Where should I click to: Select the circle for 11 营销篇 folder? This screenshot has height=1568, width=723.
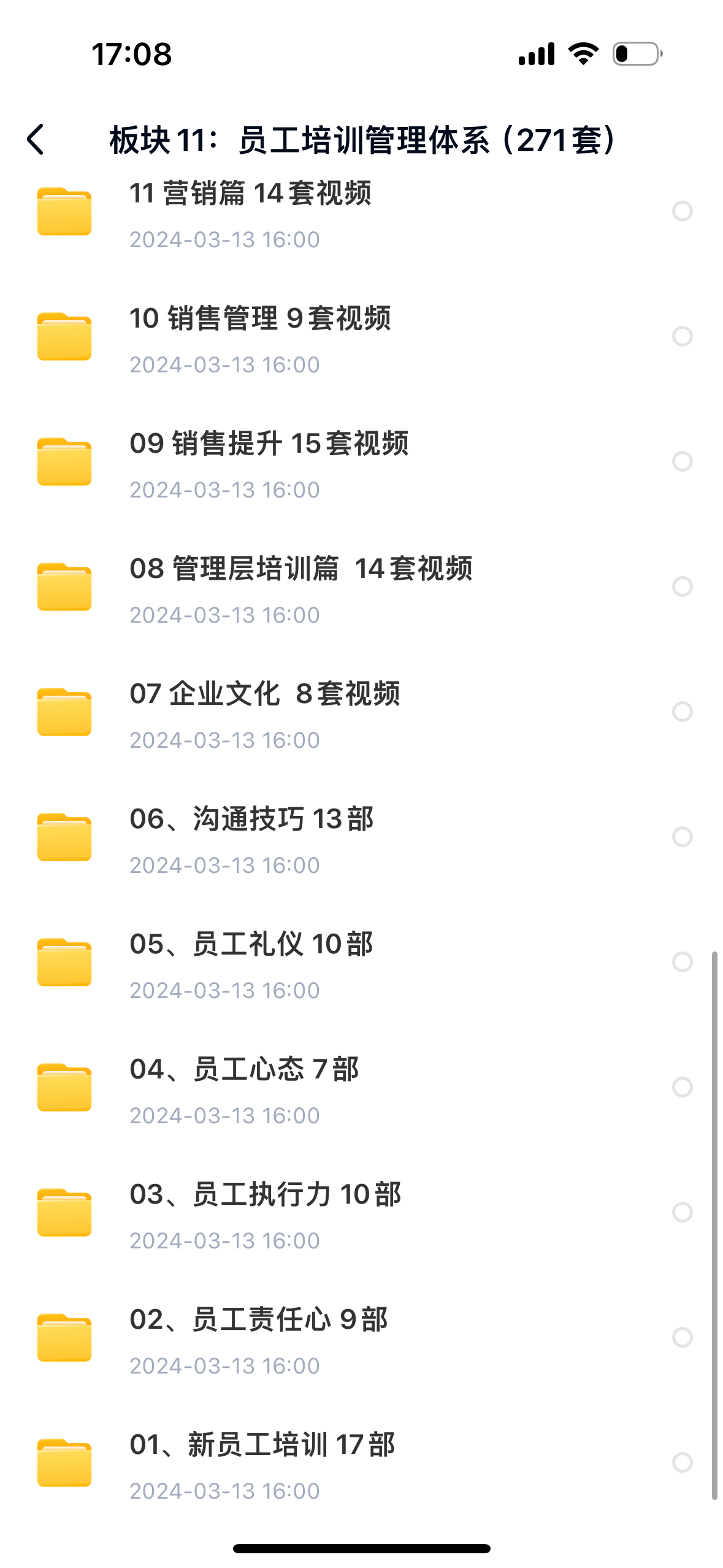point(682,211)
